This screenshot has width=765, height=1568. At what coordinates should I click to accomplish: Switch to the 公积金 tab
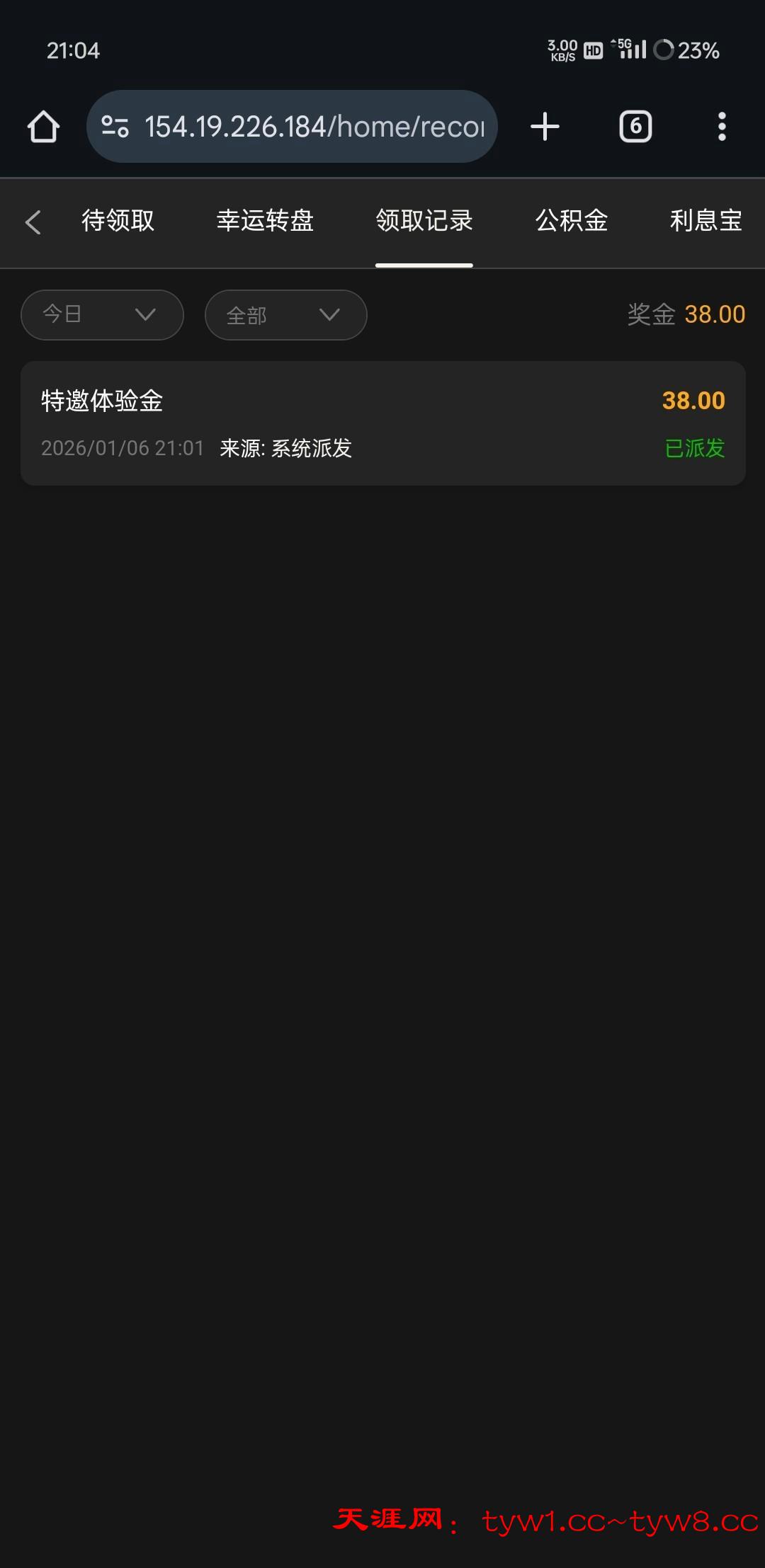pyautogui.click(x=572, y=221)
